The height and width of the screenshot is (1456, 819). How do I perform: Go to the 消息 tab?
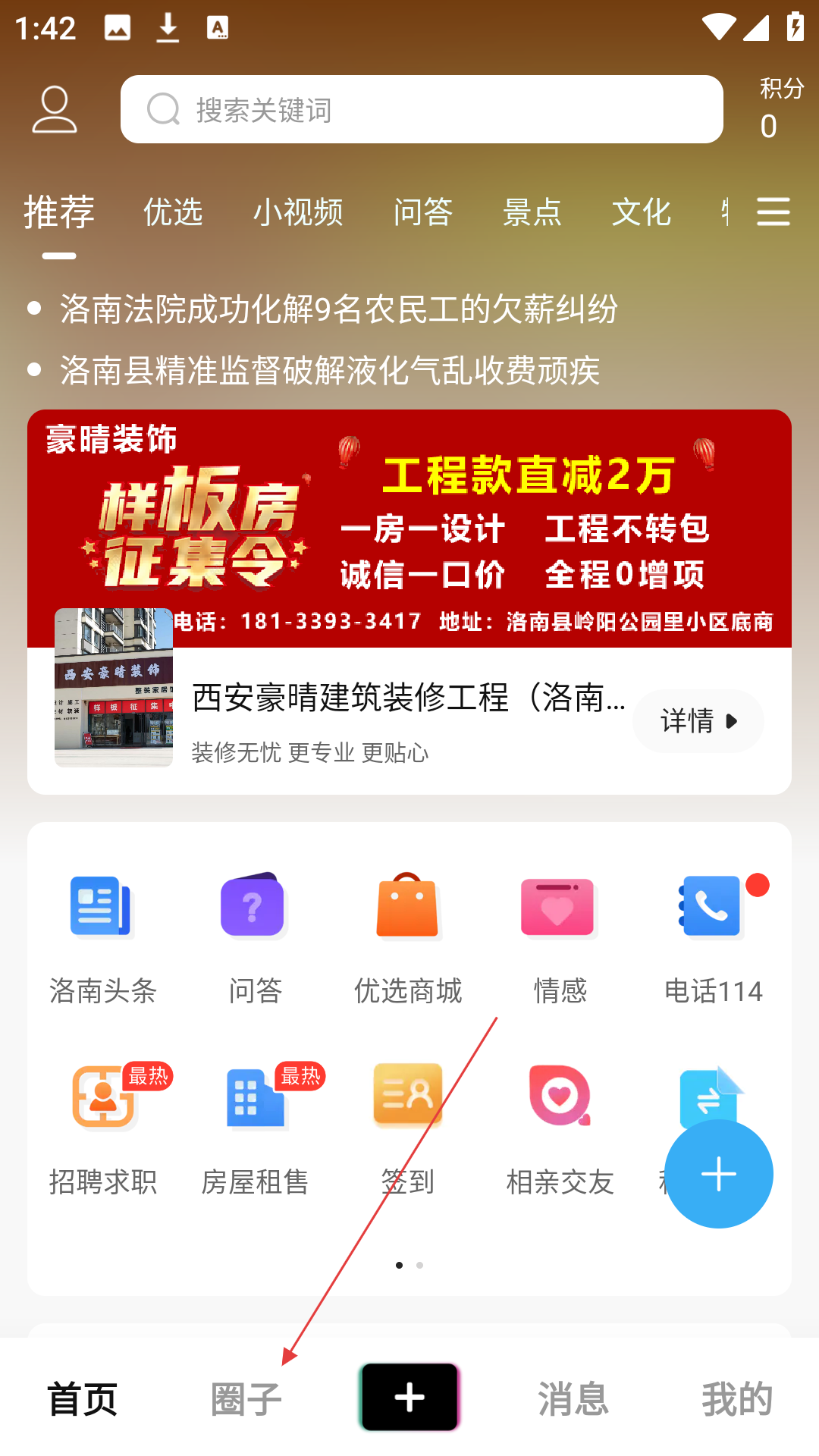pos(573,1398)
